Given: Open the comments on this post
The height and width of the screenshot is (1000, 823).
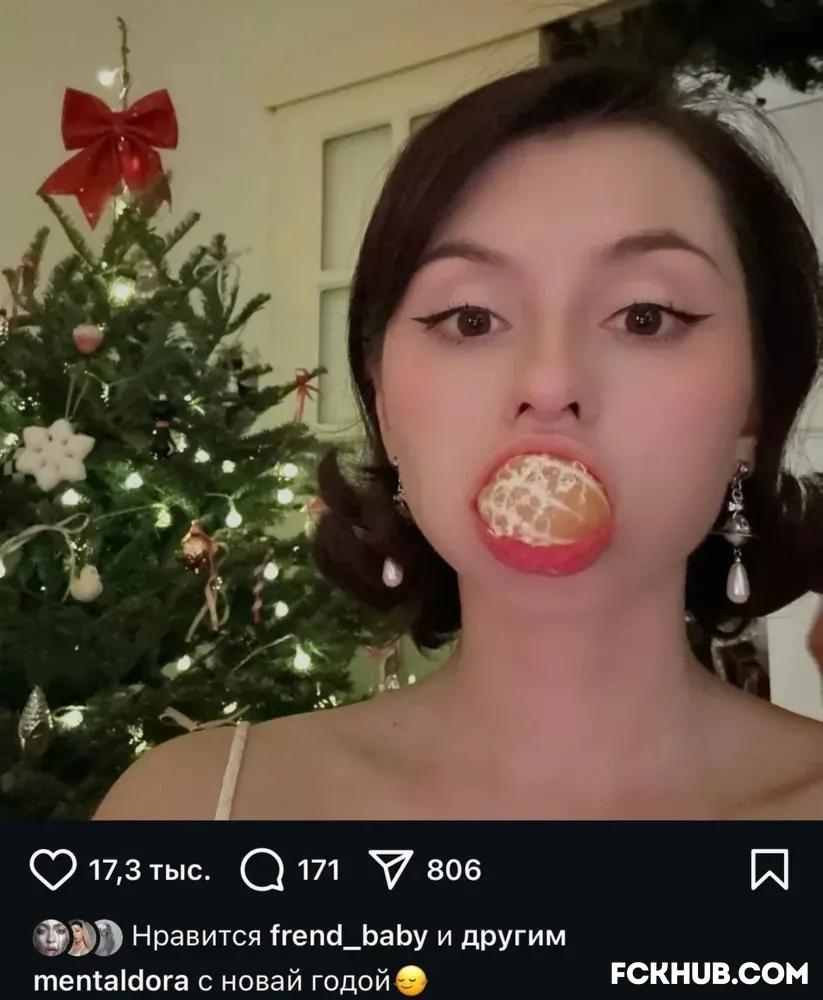Looking at the screenshot, I should click(x=263, y=870).
